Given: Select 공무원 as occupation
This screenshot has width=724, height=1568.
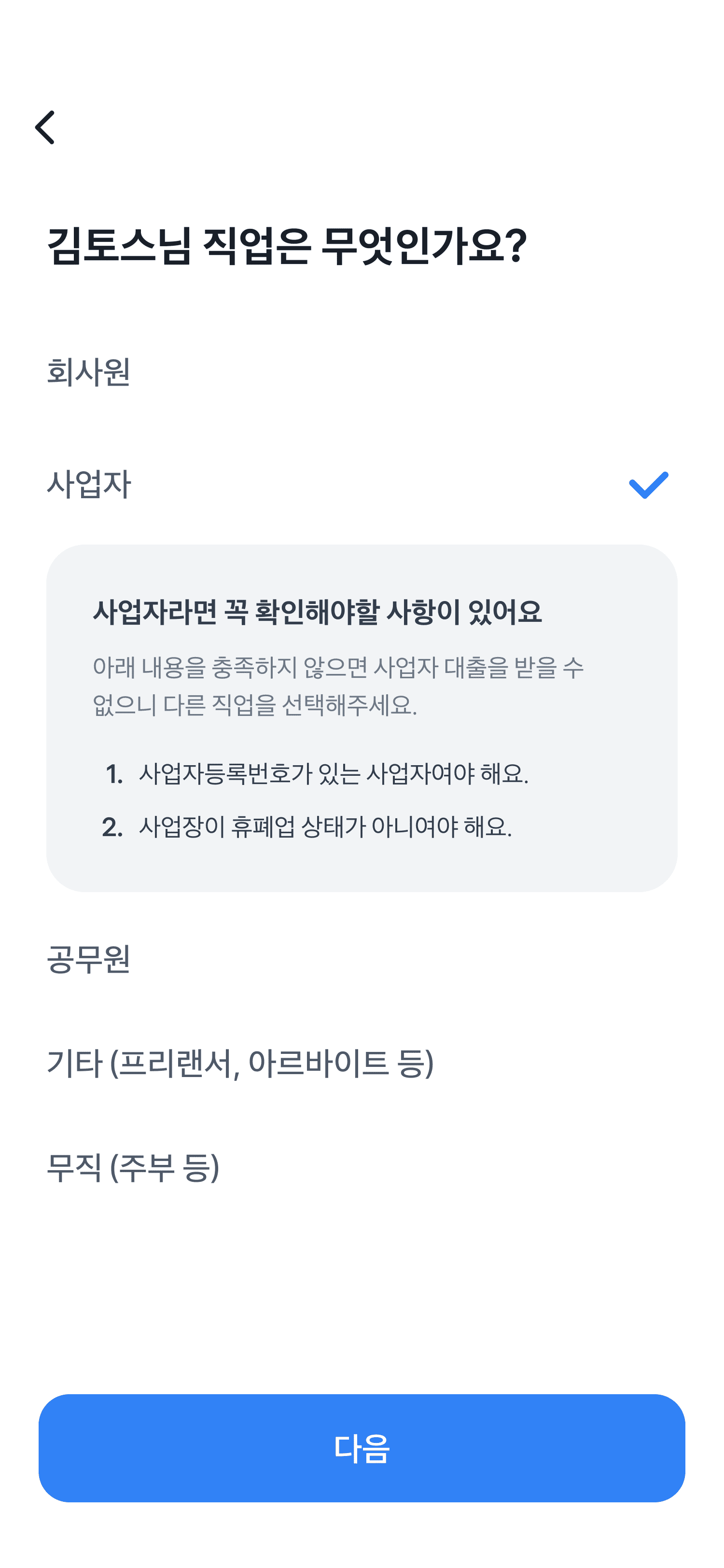Looking at the screenshot, I should [x=89, y=960].
